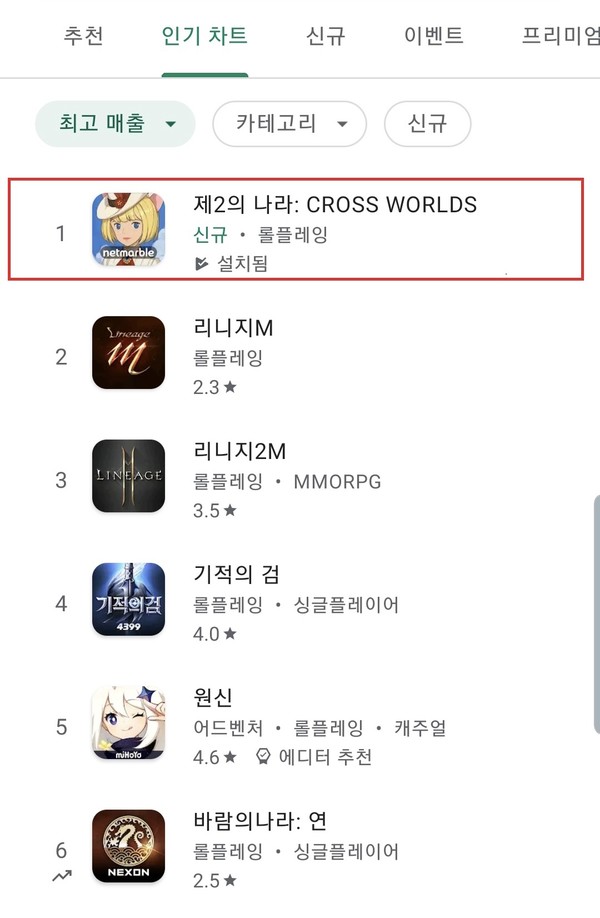Switch to the 신규 top tab
Viewport: 600px width, 918px height.
click(326, 37)
